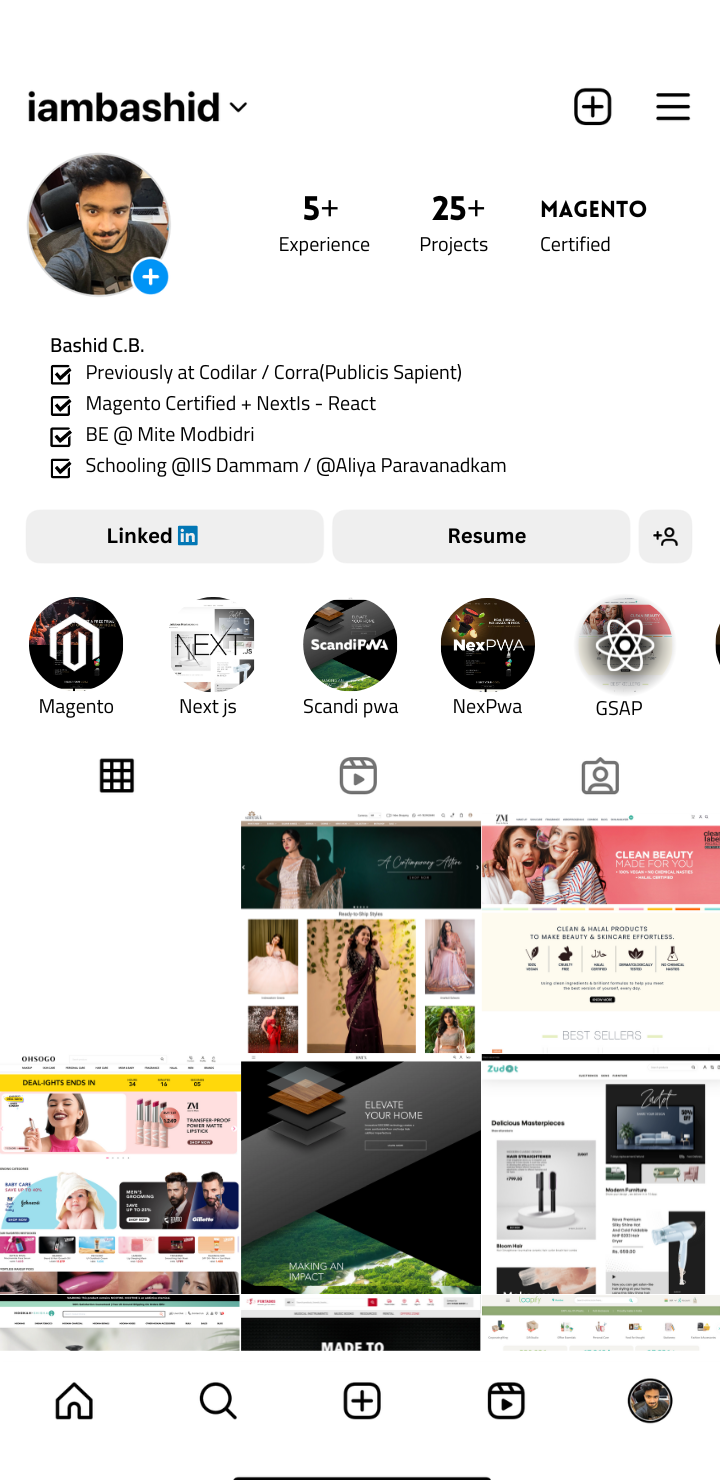Open the create new post icon in header
Screen dimensions: 720x1480
click(x=592, y=106)
